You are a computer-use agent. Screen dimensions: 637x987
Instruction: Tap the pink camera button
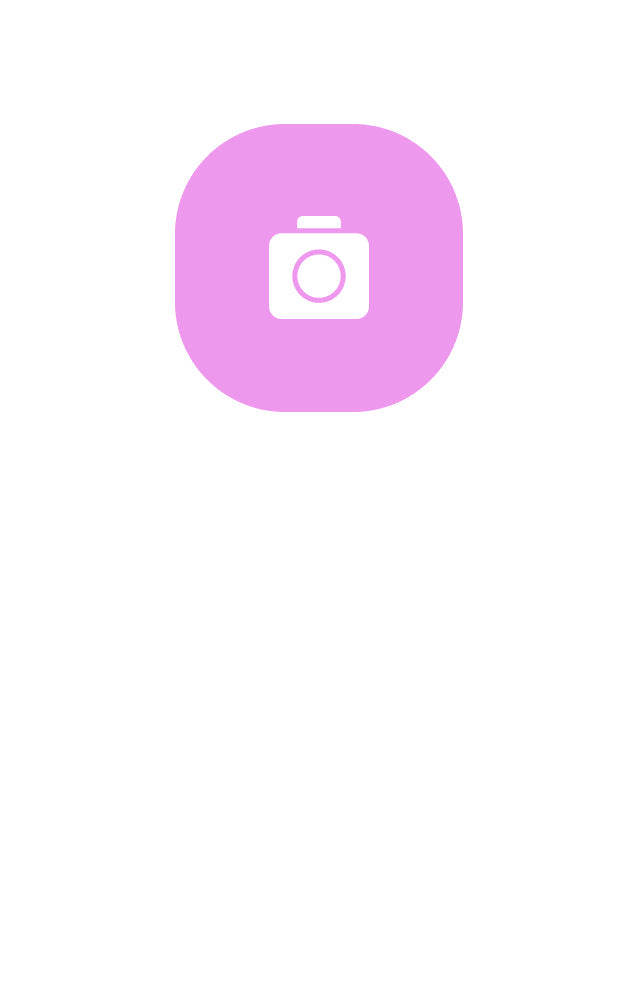tap(319, 268)
